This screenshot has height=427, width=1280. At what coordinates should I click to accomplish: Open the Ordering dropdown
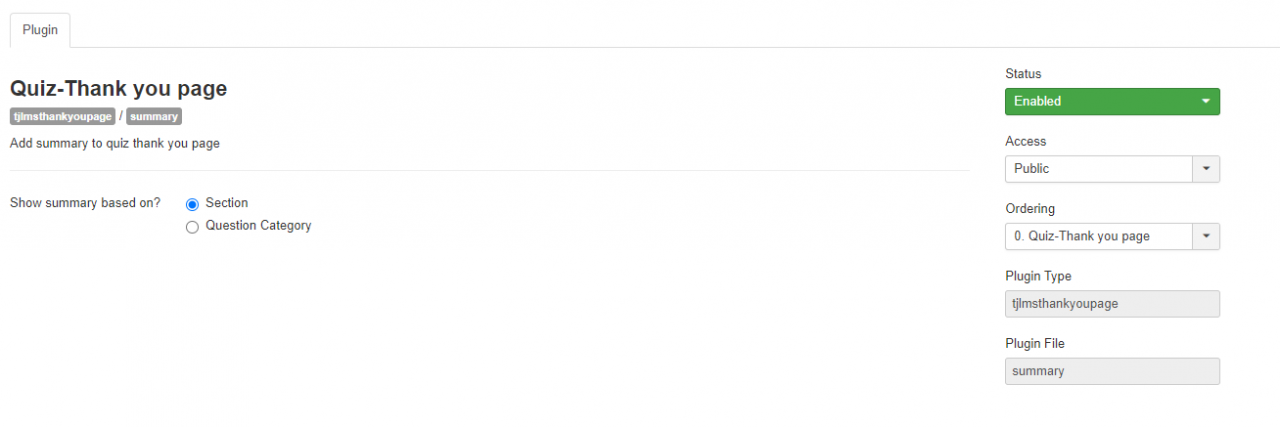pyautogui.click(x=1111, y=237)
